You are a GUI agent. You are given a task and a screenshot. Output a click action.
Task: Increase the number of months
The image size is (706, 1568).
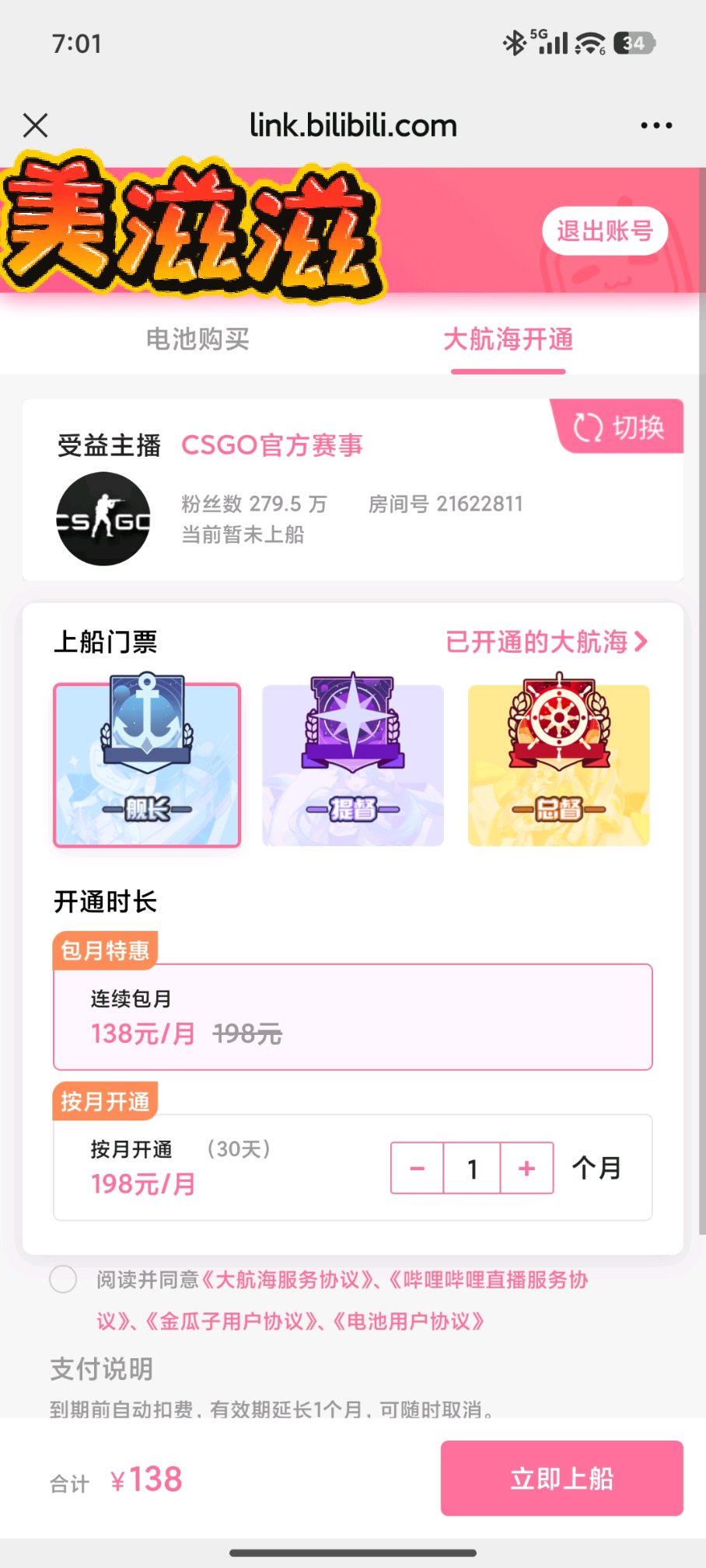[526, 1168]
